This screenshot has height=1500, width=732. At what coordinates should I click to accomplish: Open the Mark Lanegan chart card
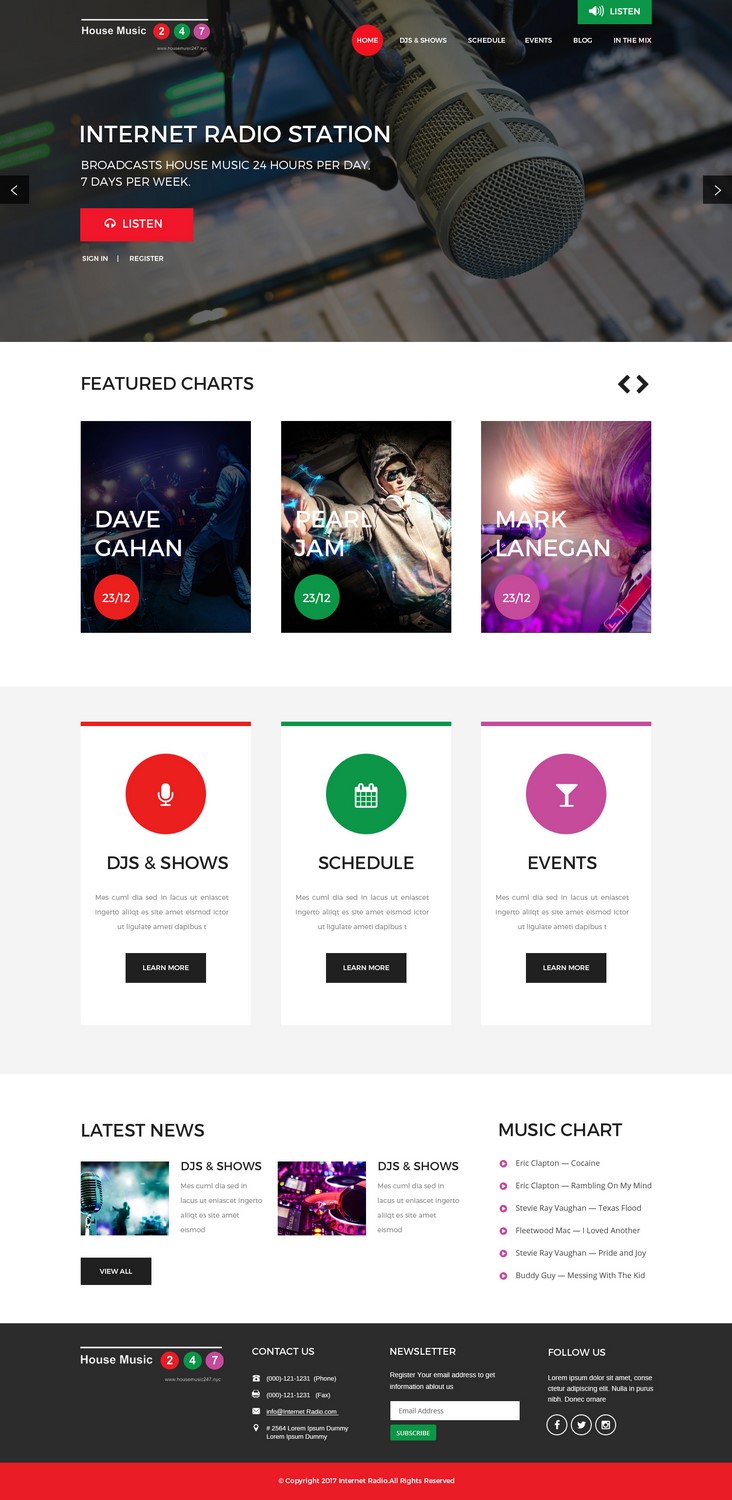[x=566, y=527]
